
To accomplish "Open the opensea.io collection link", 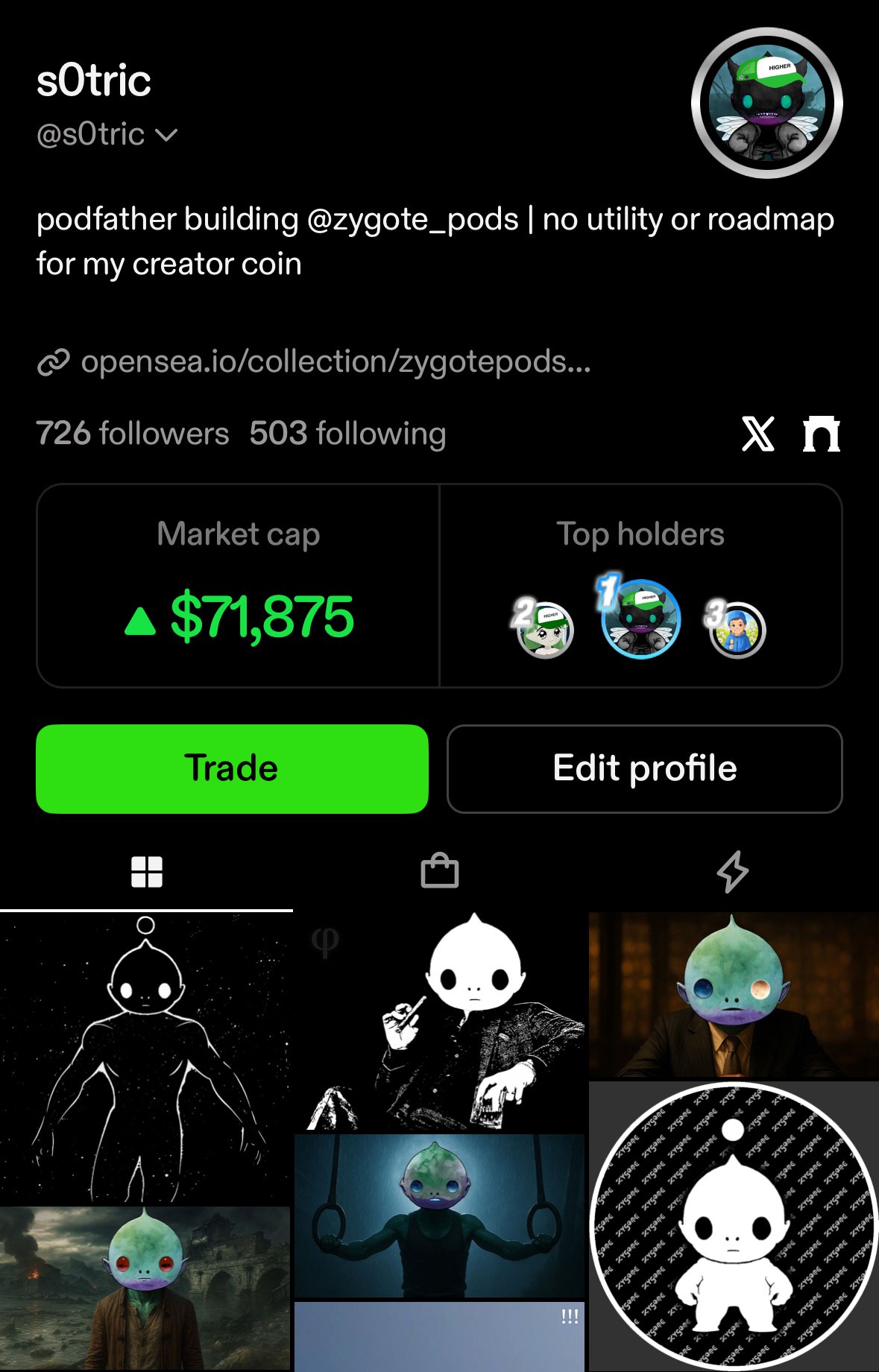I will pos(335,362).
